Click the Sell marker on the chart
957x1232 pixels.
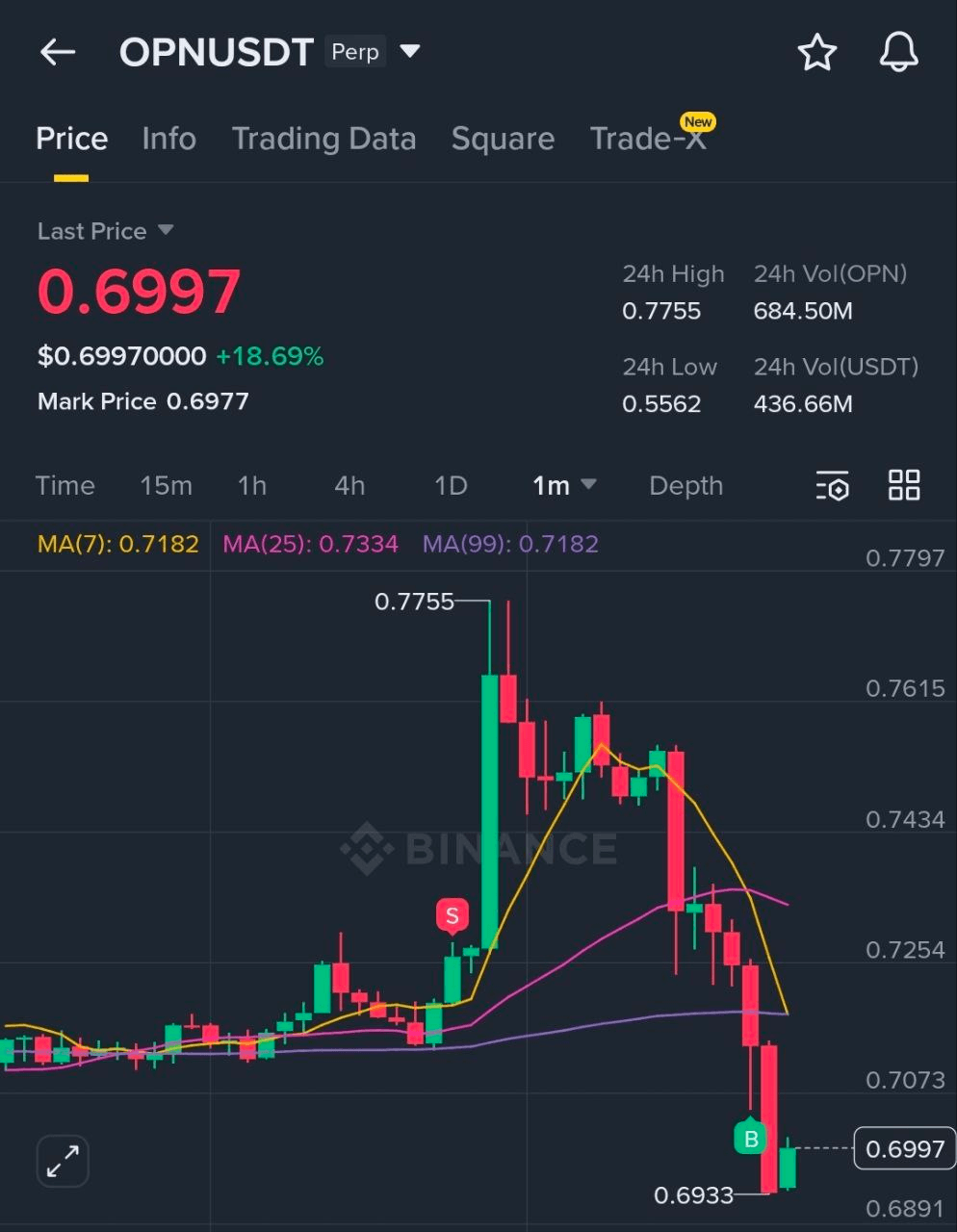click(x=452, y=915)
